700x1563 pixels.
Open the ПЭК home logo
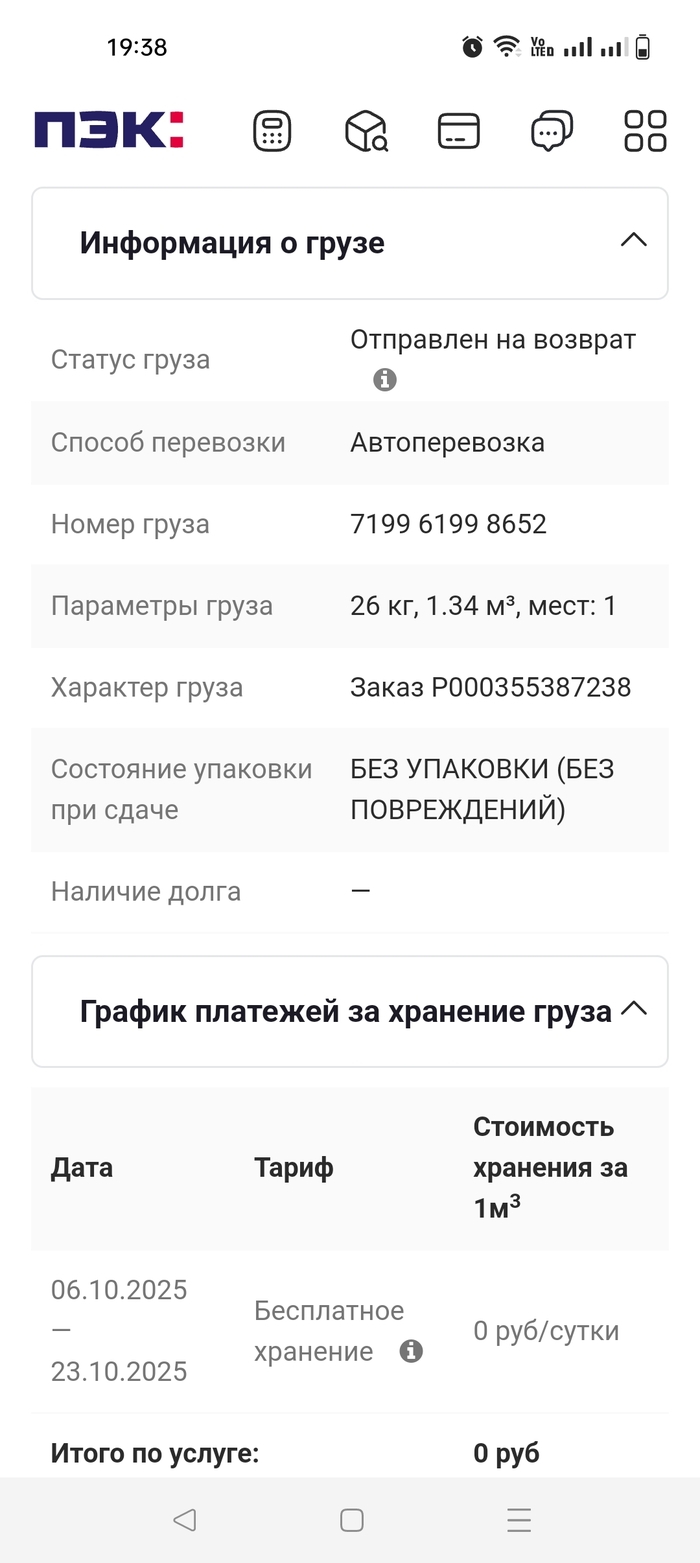tap(109, 130)
